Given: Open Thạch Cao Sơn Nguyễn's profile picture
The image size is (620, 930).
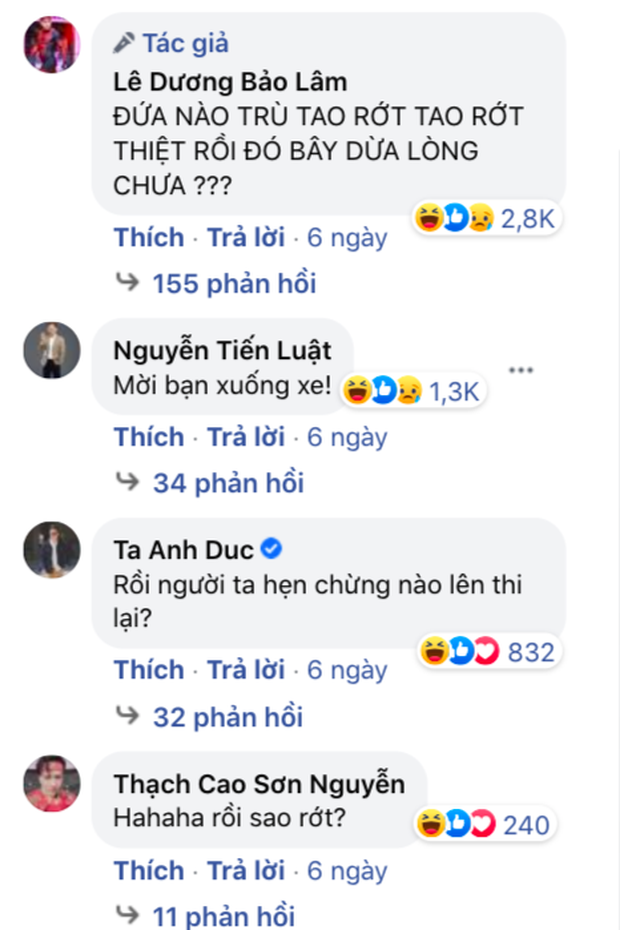Looking at the screenshot, I should (x=51, y=783).
